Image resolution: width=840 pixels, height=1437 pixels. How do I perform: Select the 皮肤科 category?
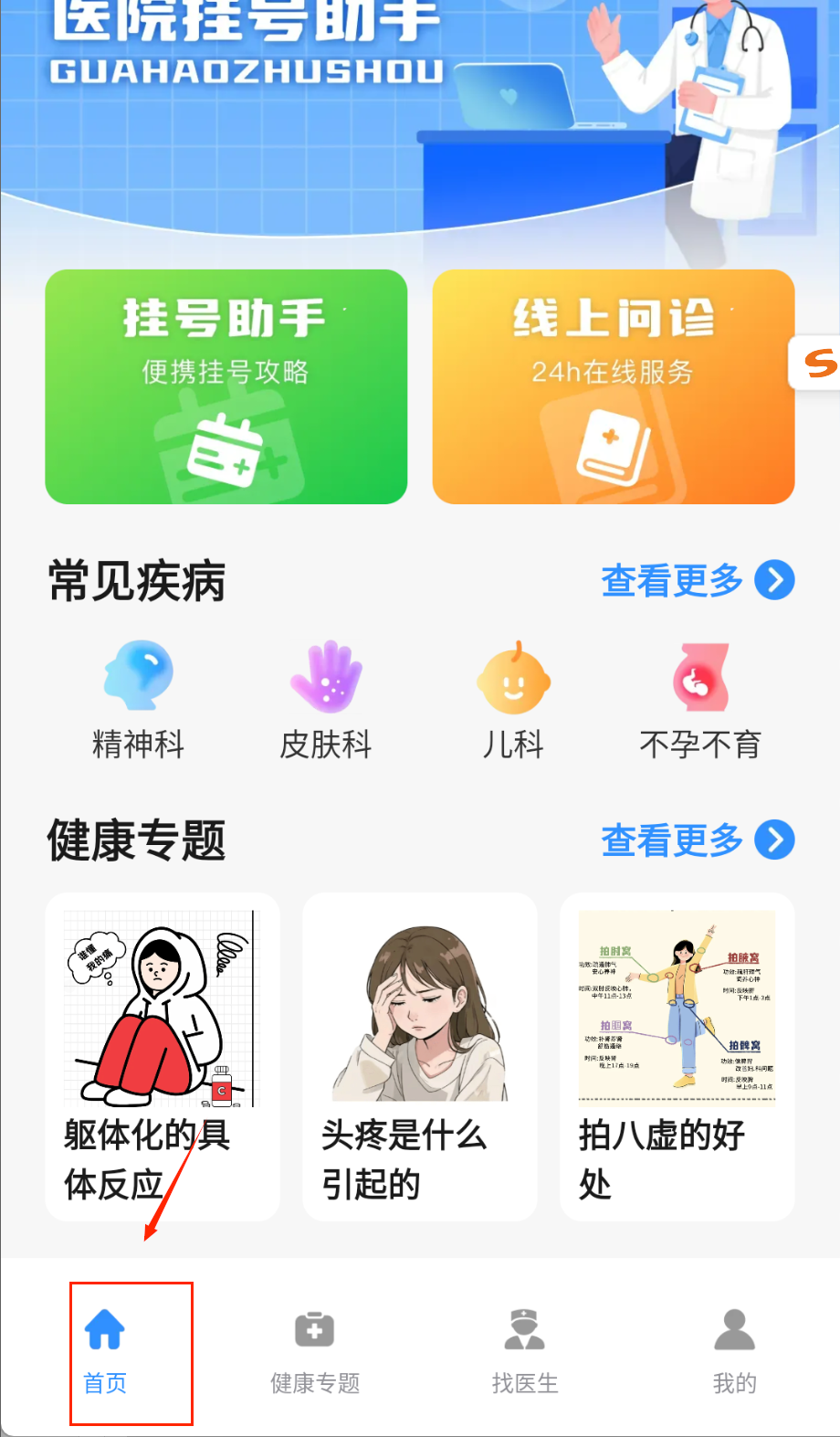click(326, 701)
